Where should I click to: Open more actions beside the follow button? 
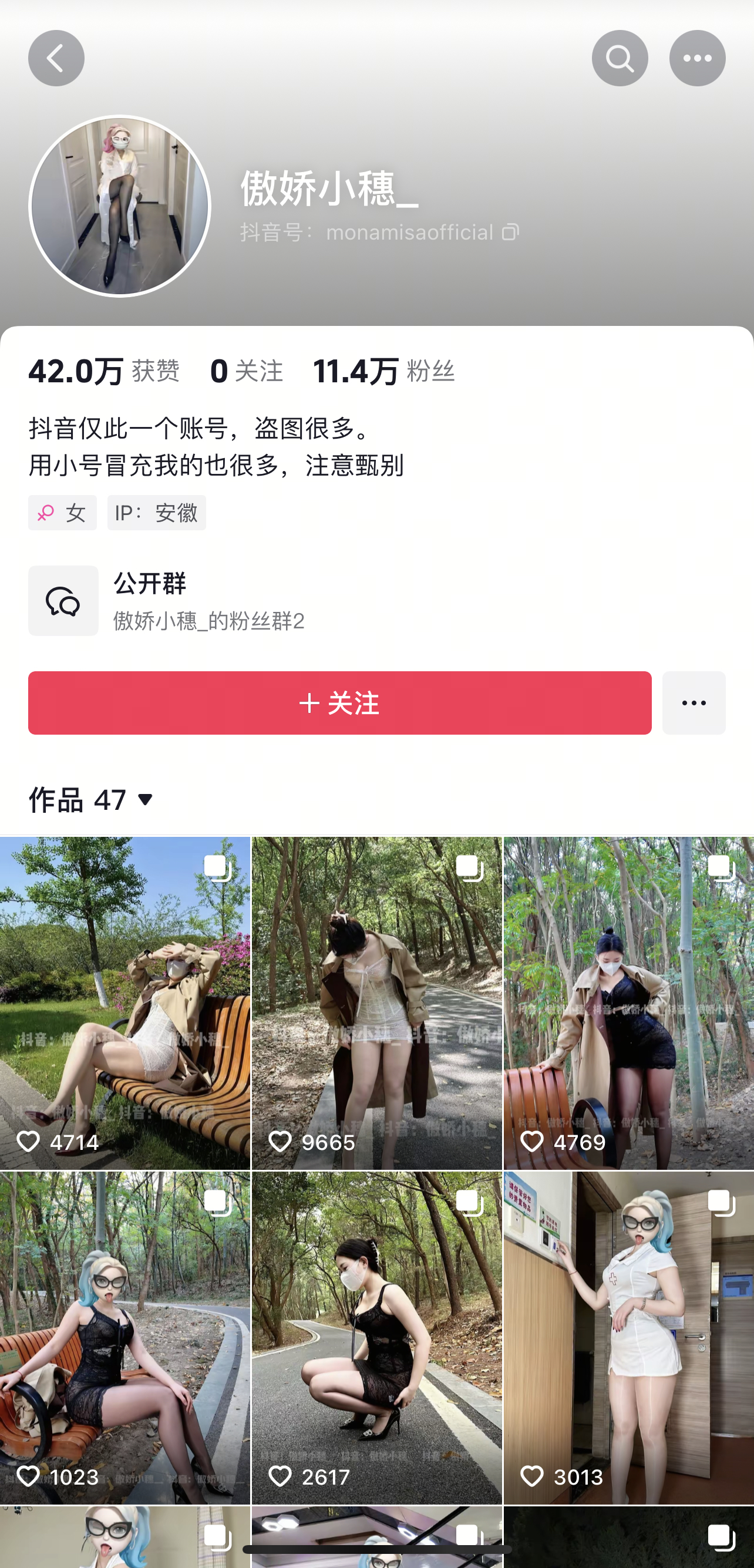tap(693, 702)
